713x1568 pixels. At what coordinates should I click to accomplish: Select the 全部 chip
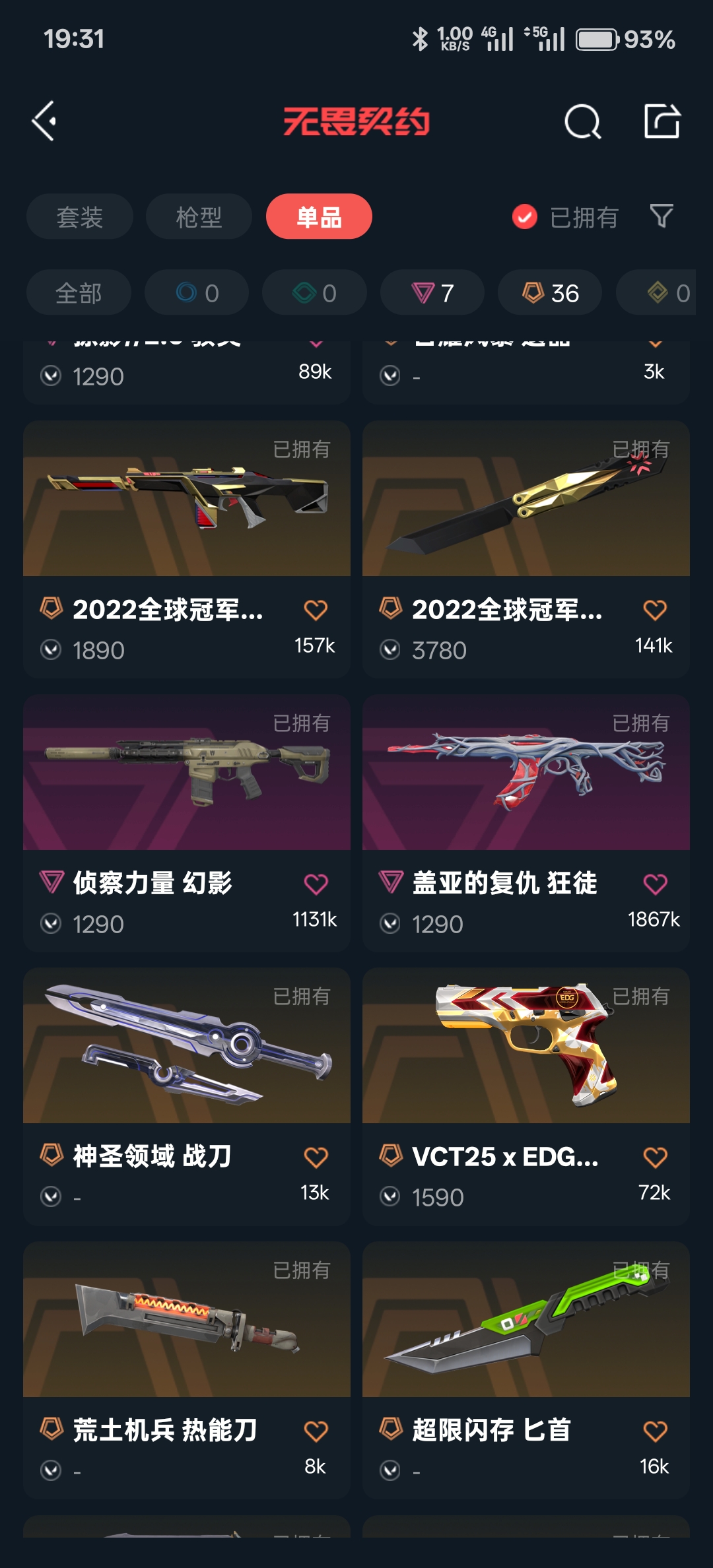(x=79, y=292)
